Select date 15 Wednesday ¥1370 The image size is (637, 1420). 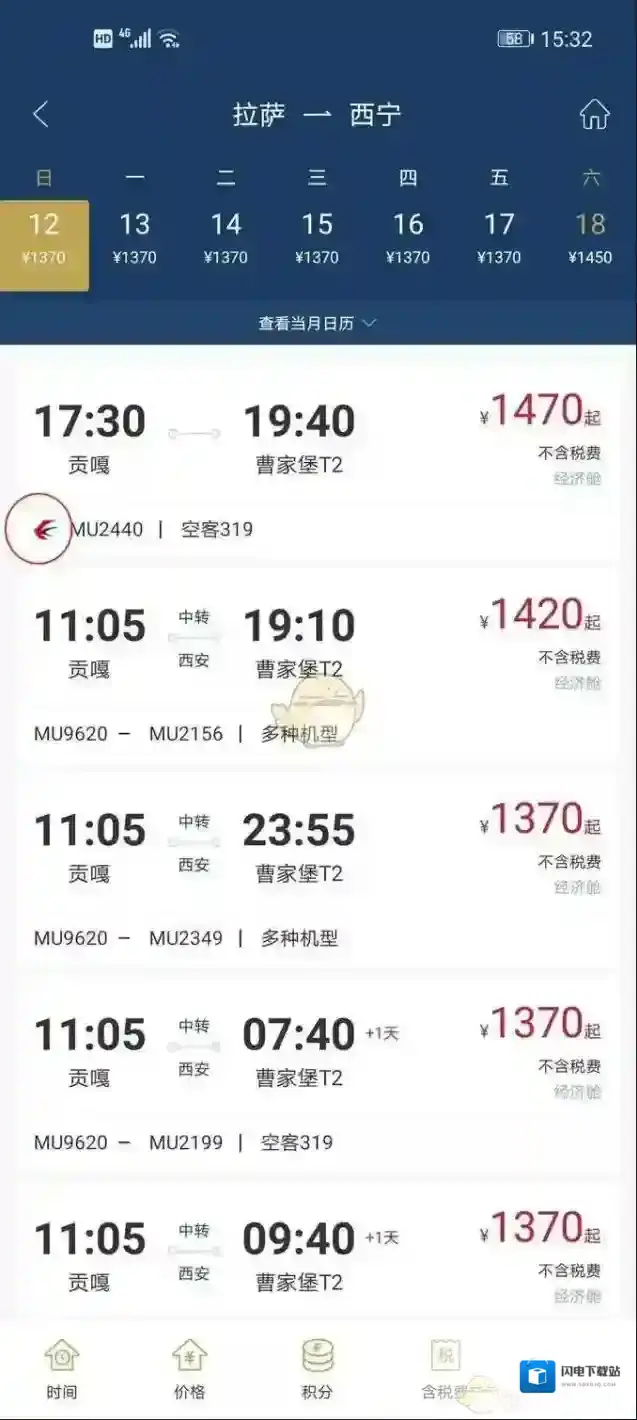[317, 239]
